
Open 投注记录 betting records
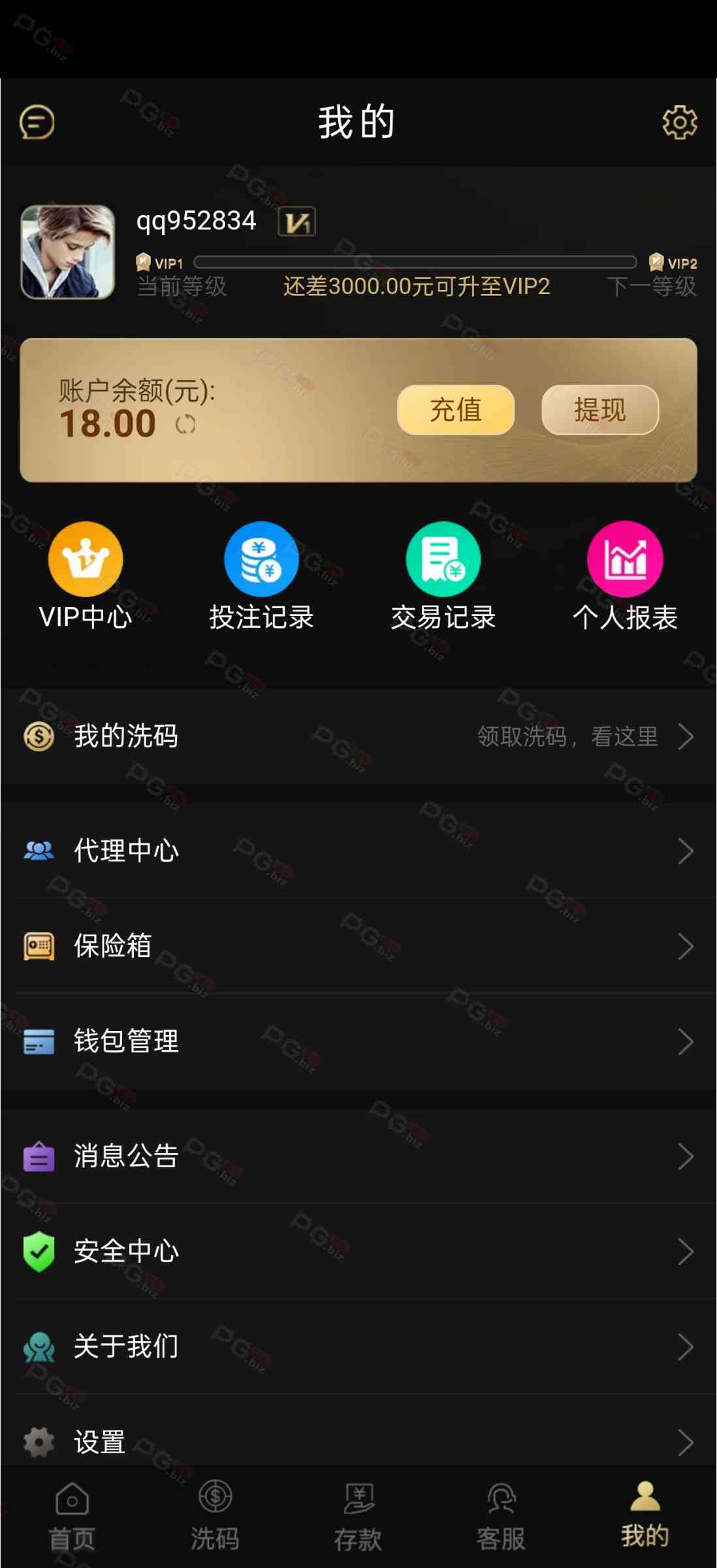(261, 576)
